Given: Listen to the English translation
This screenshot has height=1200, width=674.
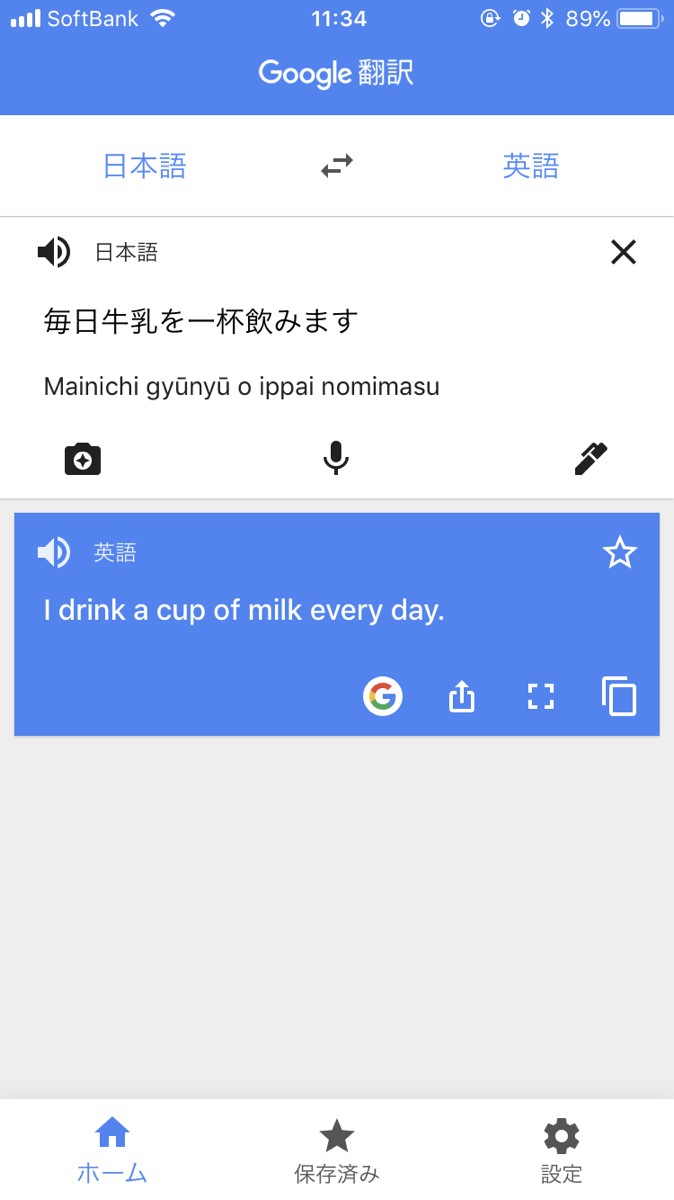Looking at the screenshot, I should click(x=54, y=552).
